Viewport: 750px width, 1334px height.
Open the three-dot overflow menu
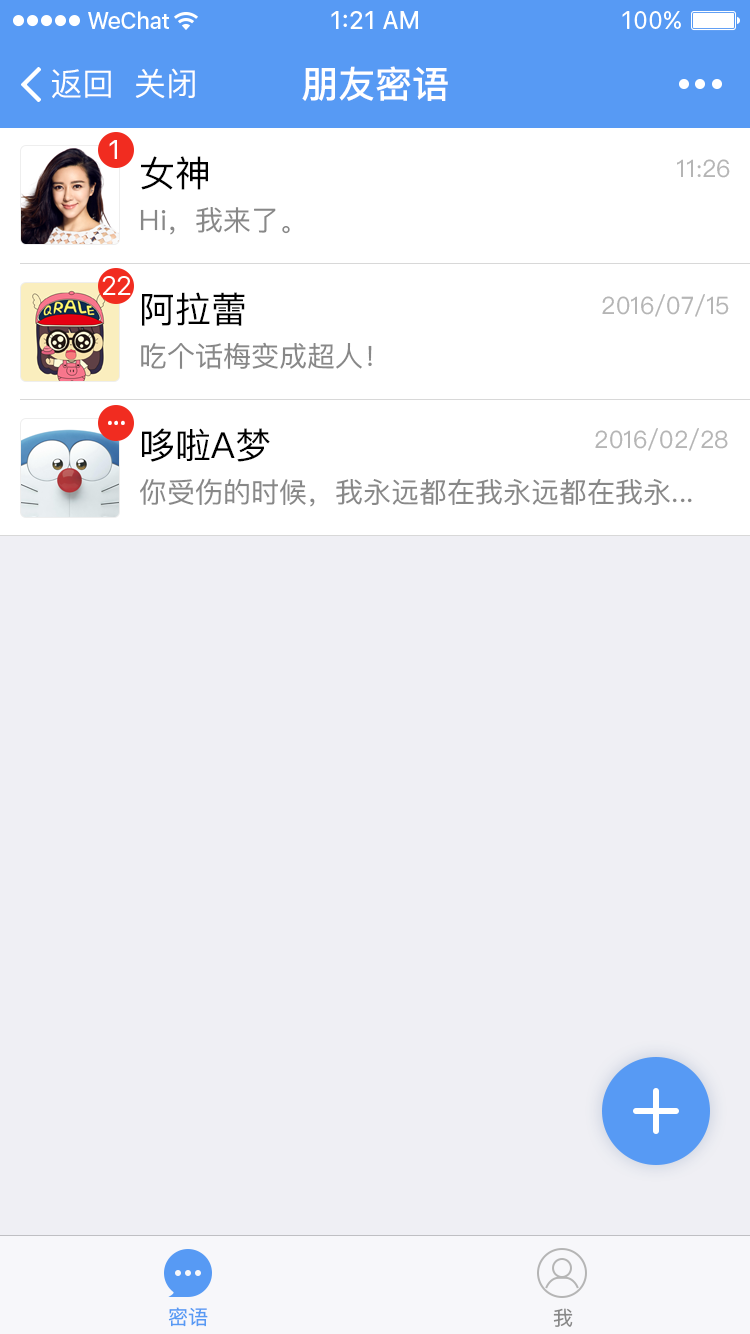(700, 85)
